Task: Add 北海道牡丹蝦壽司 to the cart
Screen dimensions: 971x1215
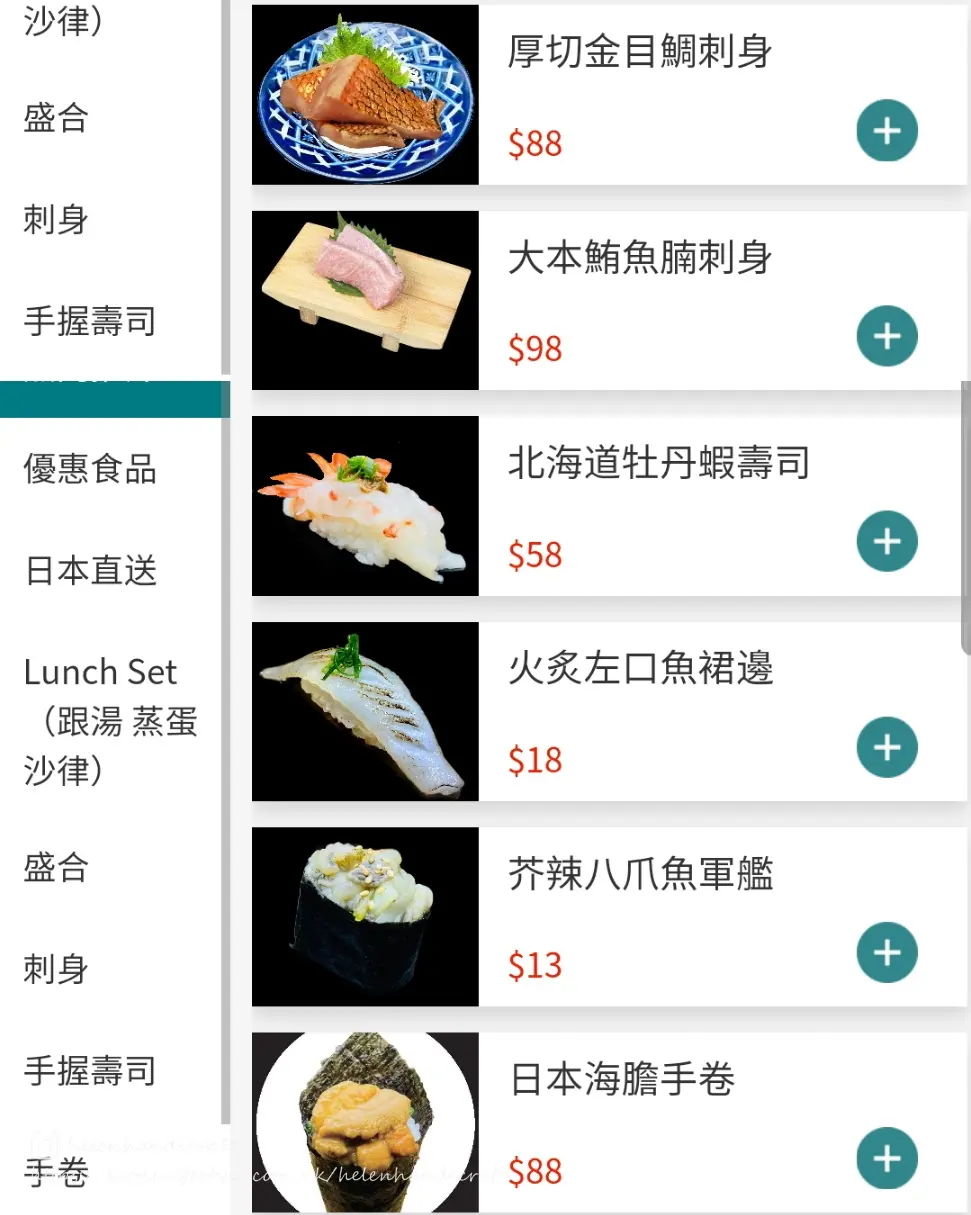Action: [x=886, y=541]
